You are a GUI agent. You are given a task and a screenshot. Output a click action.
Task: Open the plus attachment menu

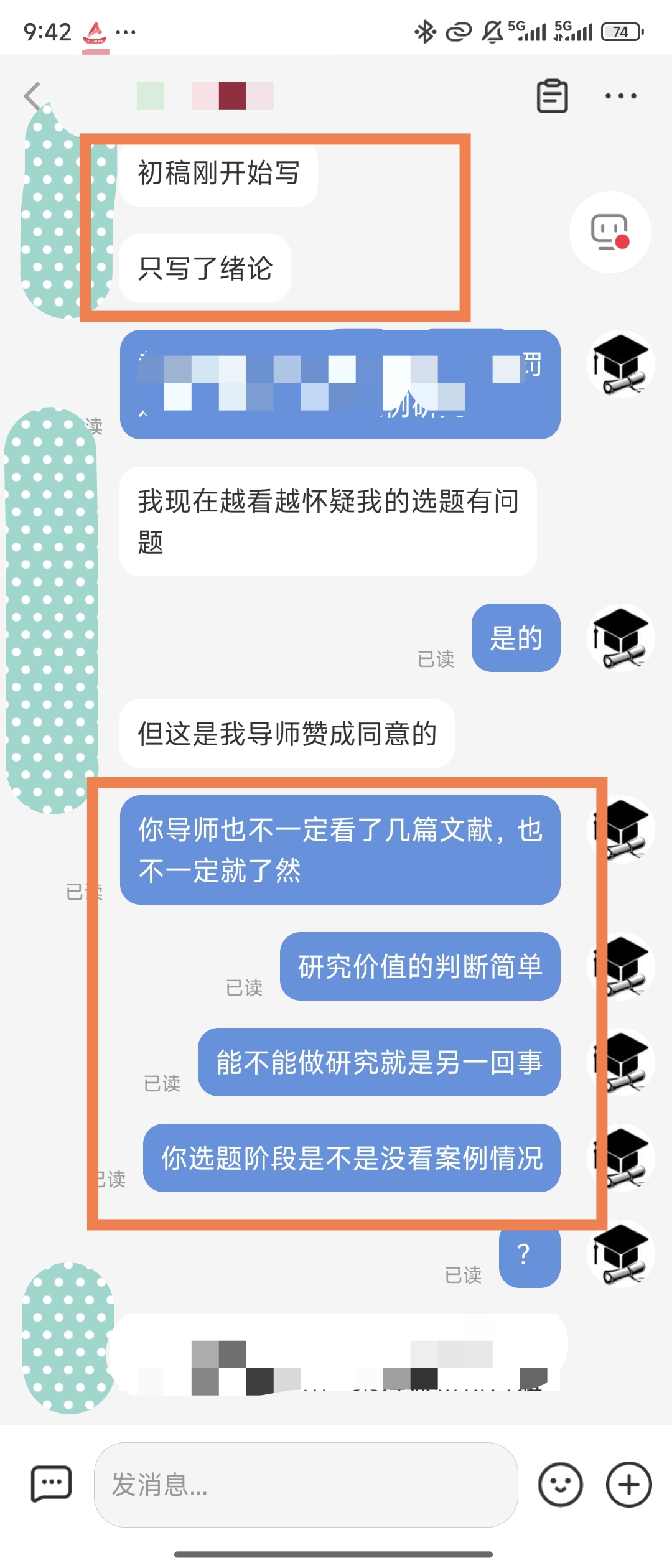628,1485
